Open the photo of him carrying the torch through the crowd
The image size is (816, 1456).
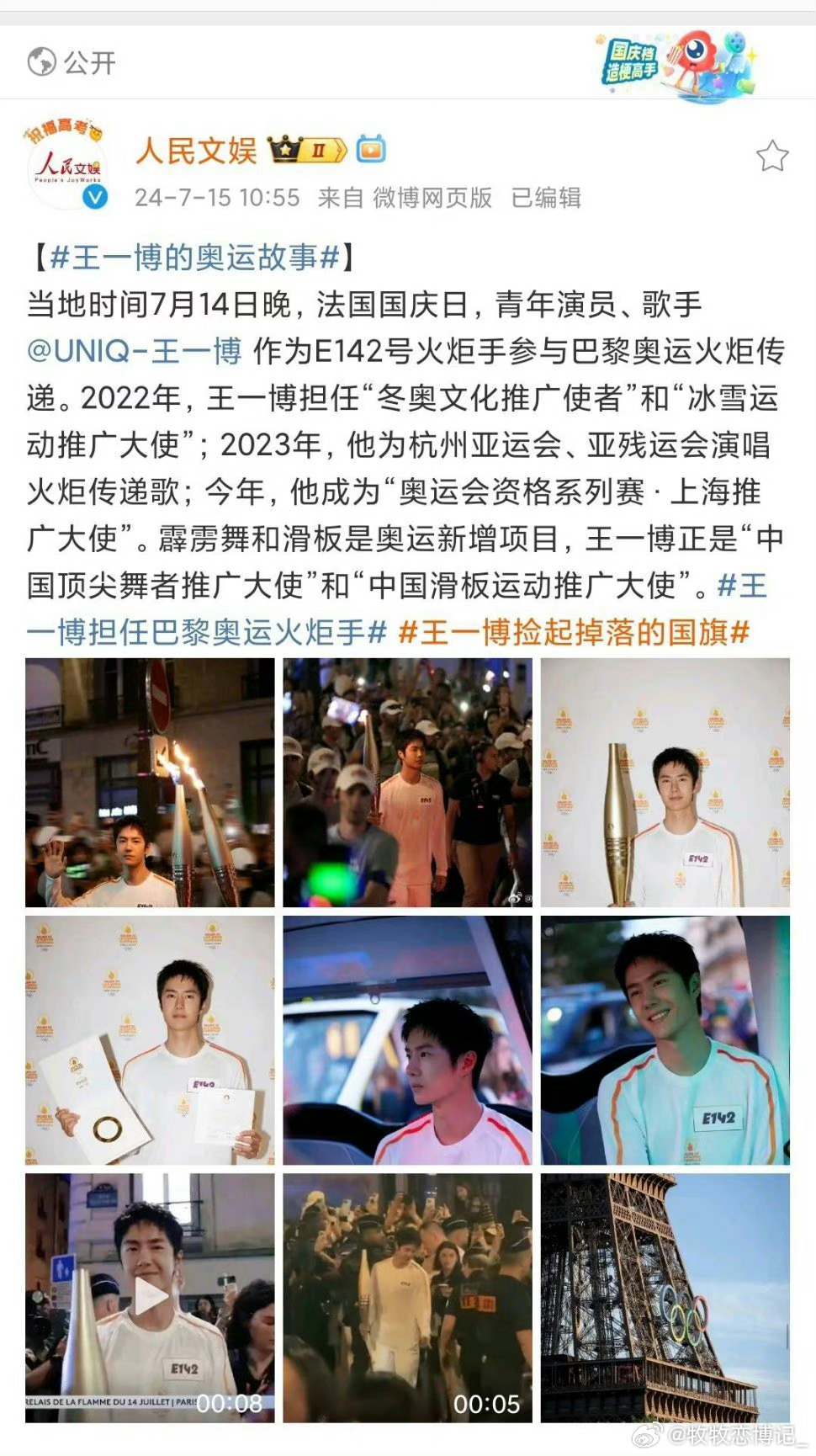(x=407, y=782)
